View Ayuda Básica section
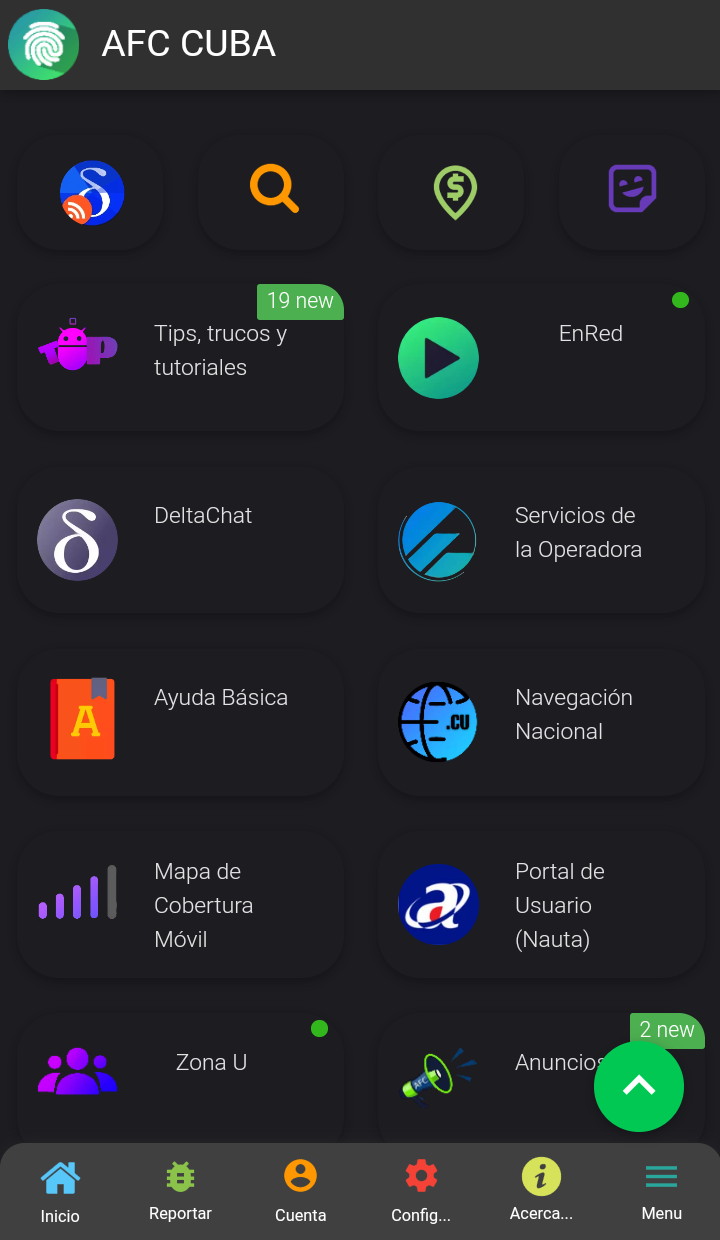The height and width of the screenshot is (1240, 720). 180,721
